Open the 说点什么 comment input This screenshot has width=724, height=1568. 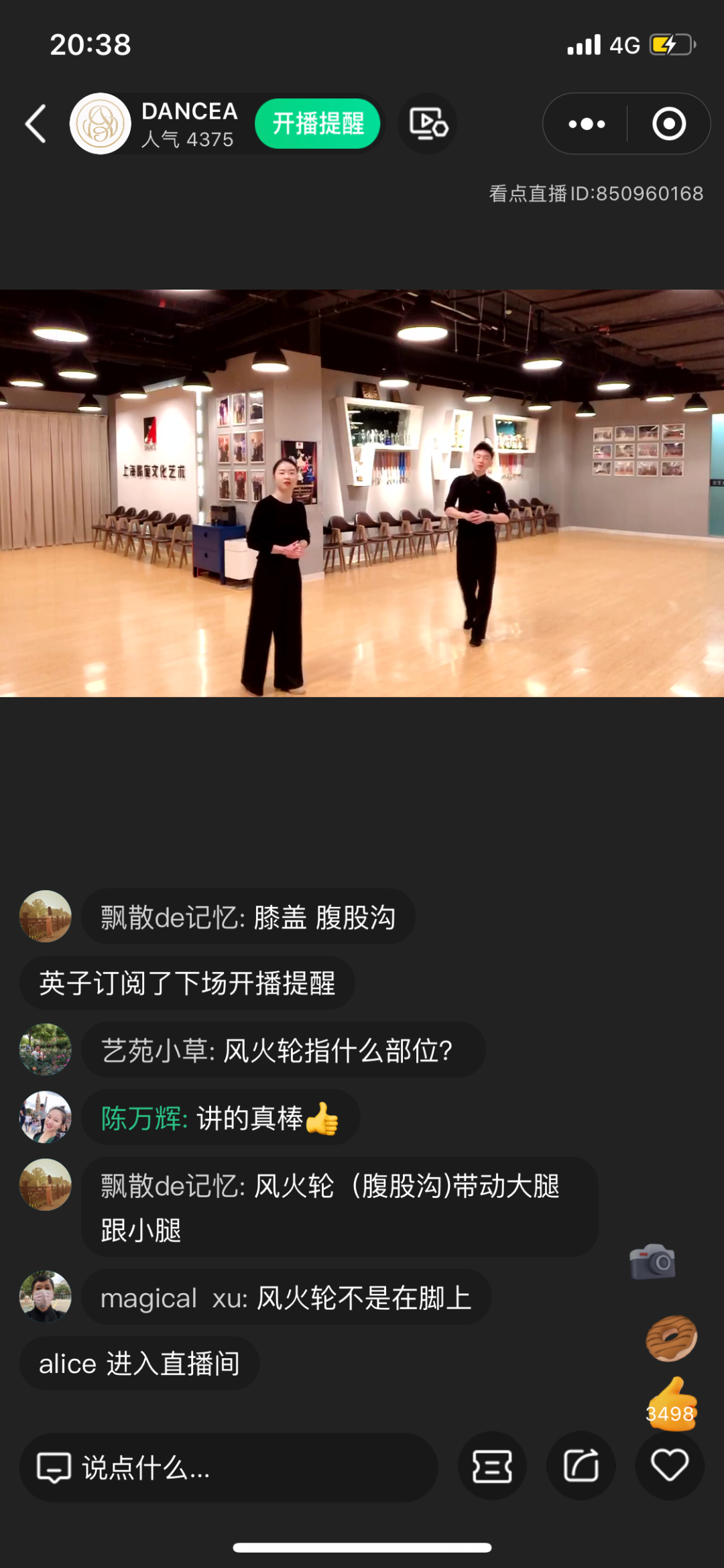click(x=228, y=1467)
